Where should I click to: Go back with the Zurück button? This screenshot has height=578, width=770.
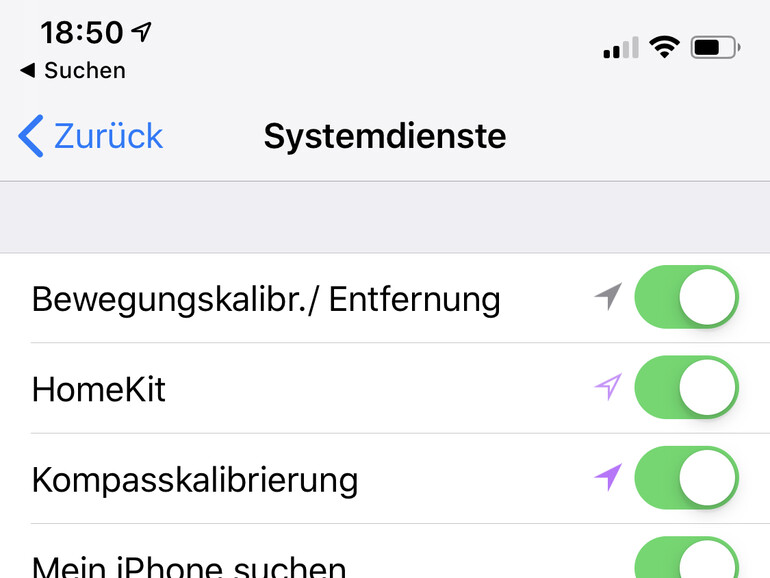tap(90, 136)
